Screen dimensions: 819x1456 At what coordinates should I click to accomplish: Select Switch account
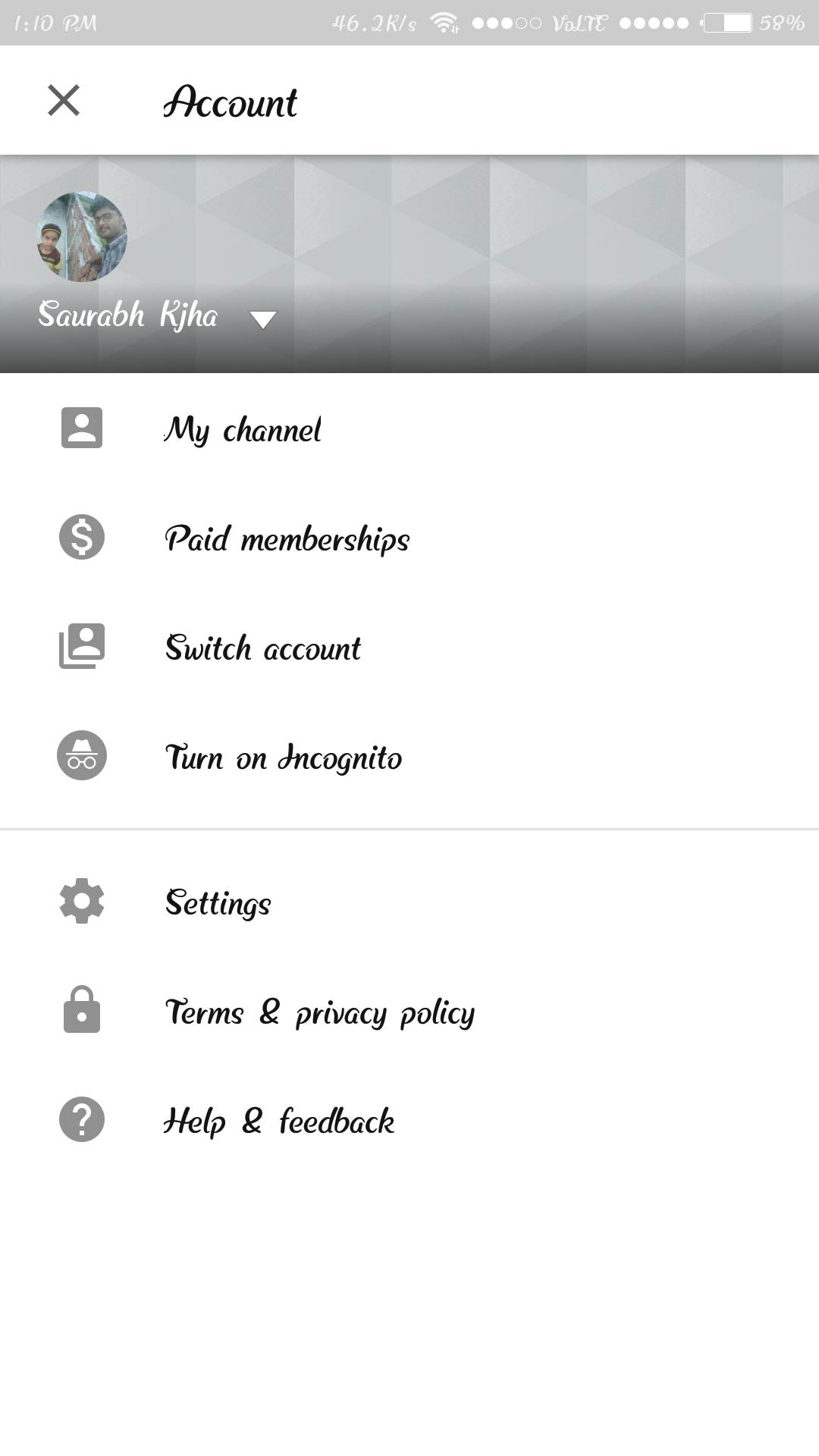point(262,648)
